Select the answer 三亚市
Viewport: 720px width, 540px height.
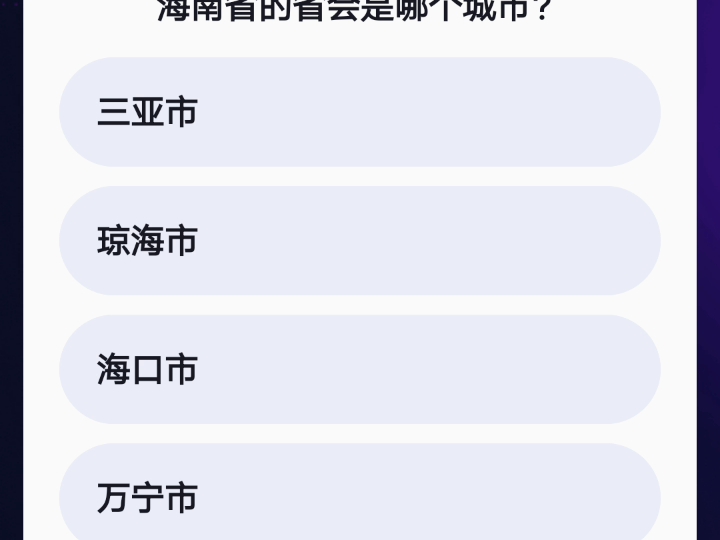click(x=359, y=112)
